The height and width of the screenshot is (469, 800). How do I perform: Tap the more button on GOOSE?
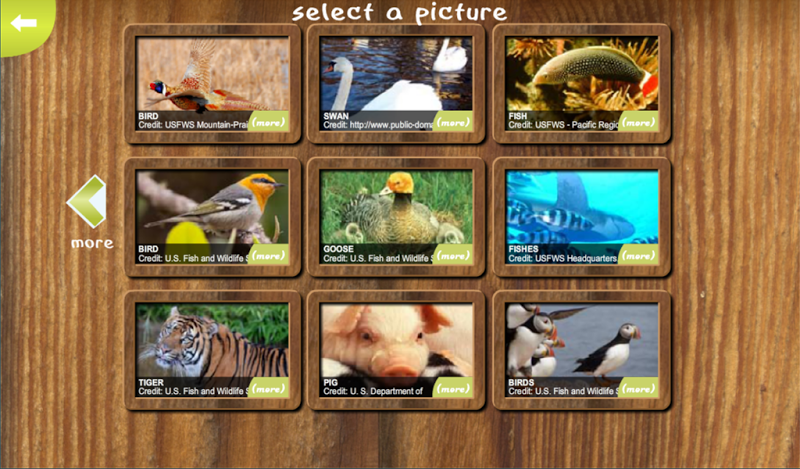point(453,255)
